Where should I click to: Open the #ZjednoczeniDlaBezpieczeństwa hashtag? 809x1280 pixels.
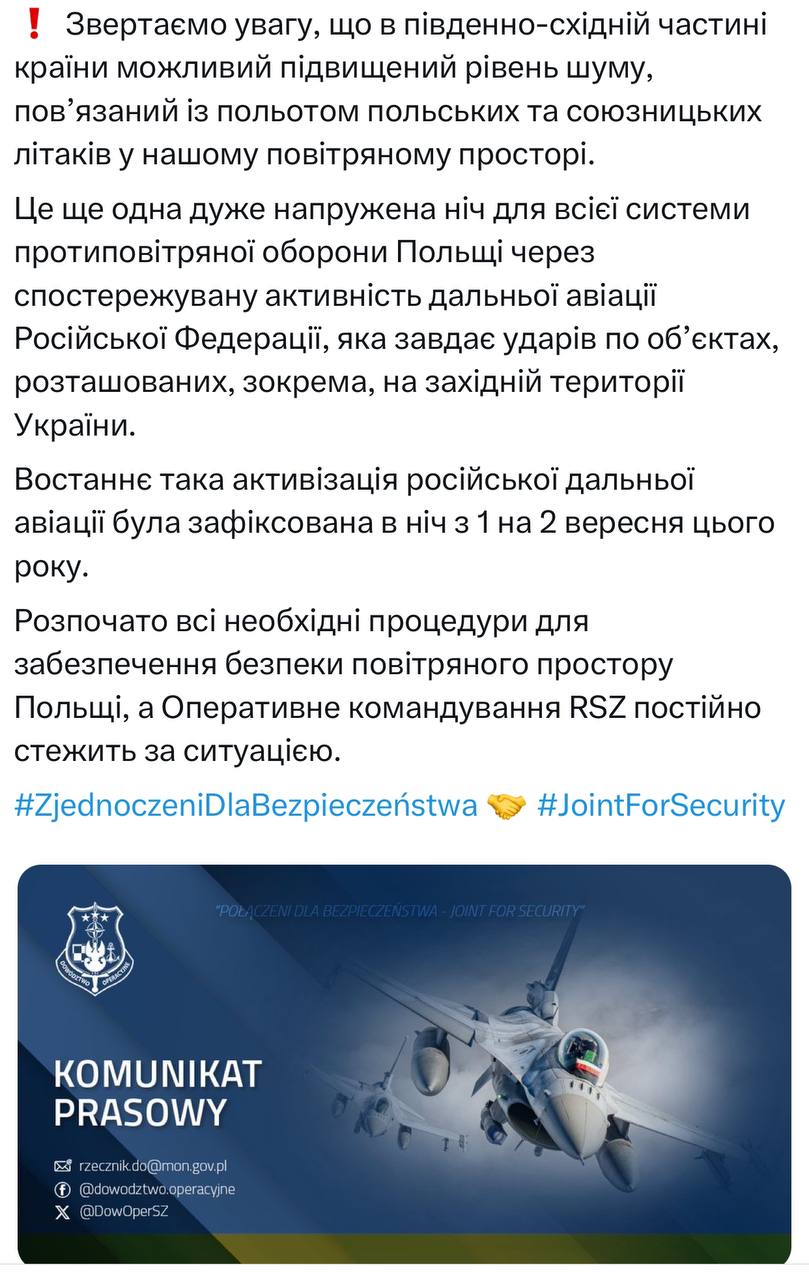pos(245,806)
